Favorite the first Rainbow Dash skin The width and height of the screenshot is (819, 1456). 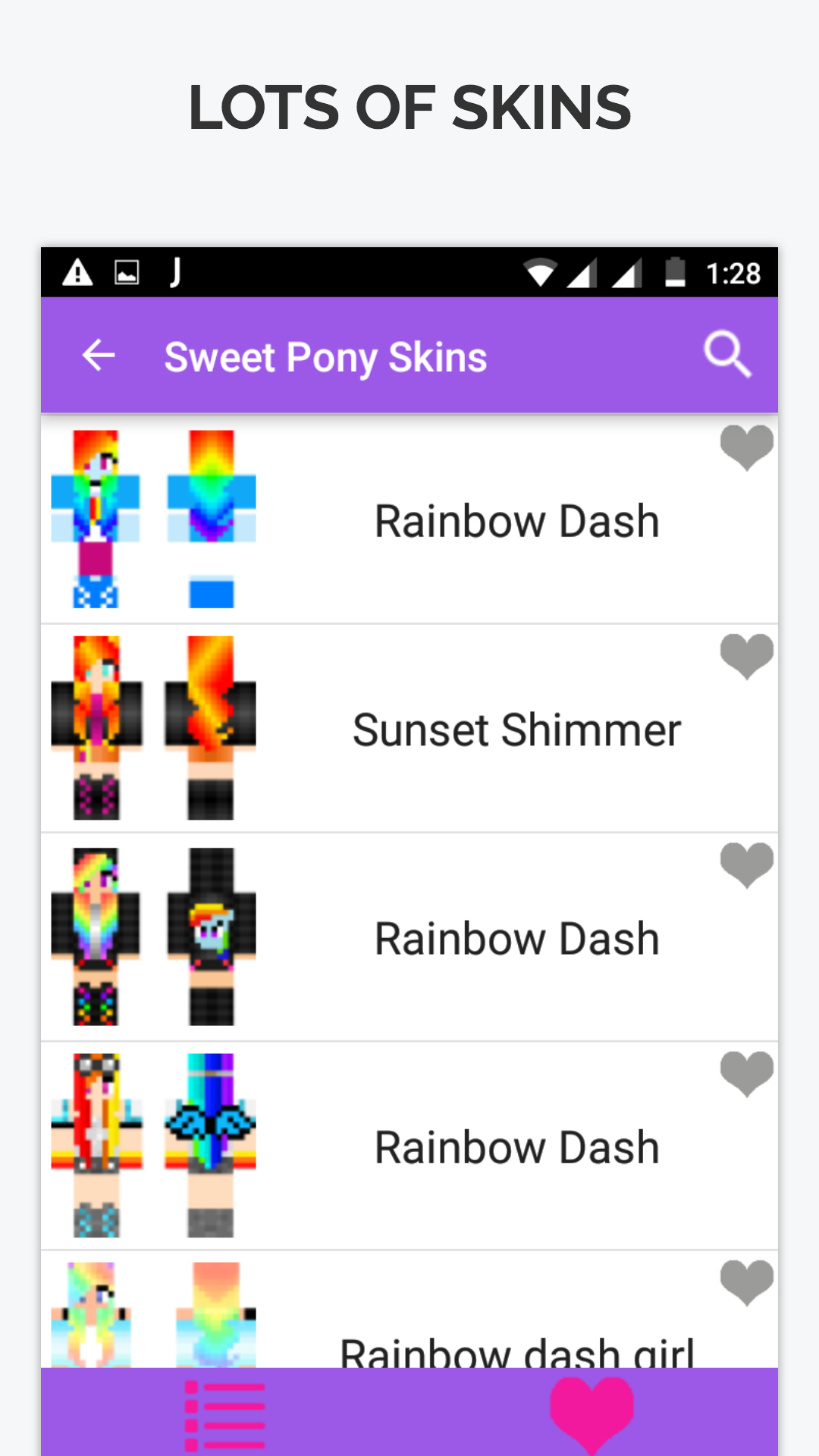point(747,447)
